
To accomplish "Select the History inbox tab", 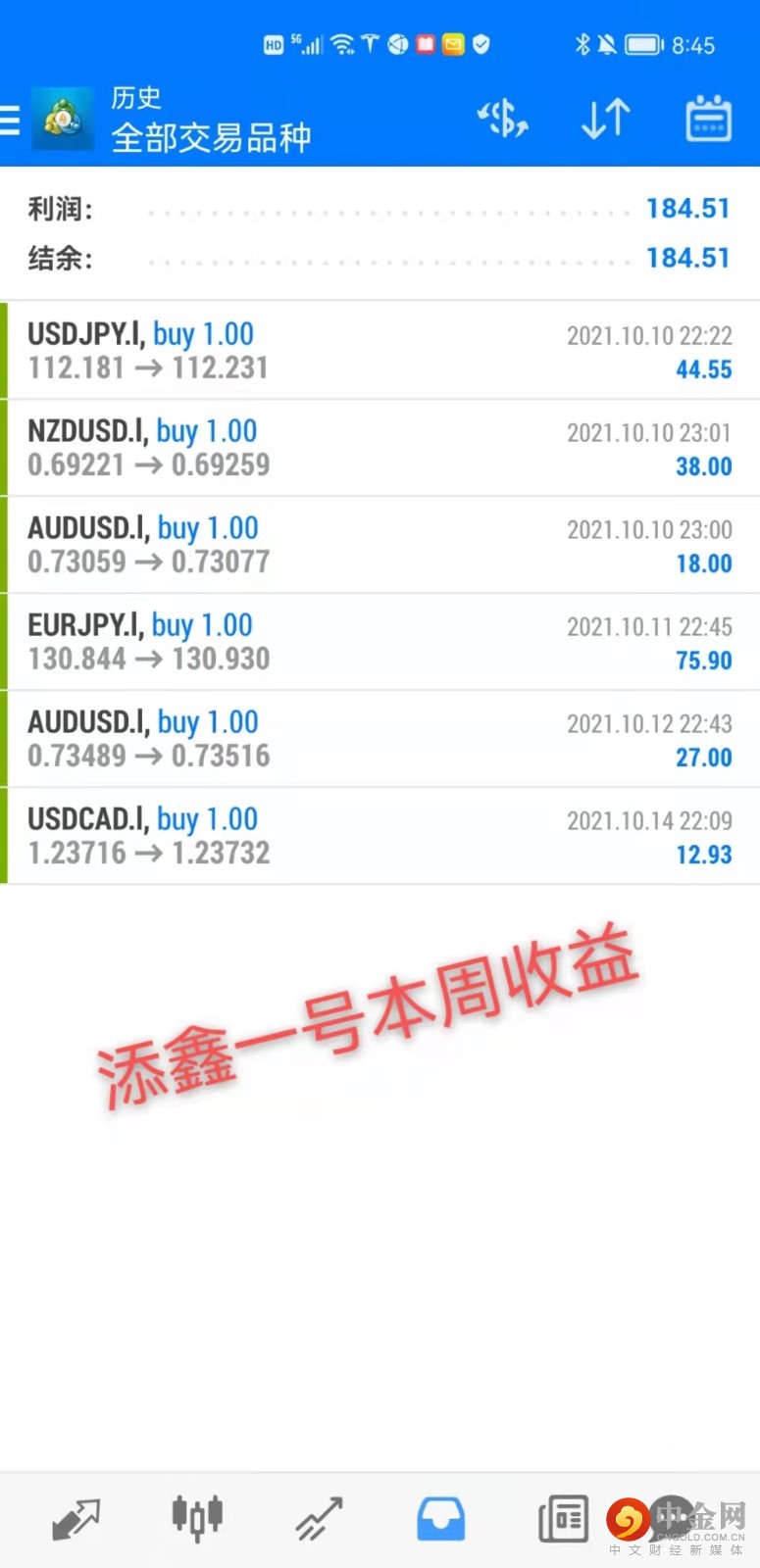I will [440, 1520].
